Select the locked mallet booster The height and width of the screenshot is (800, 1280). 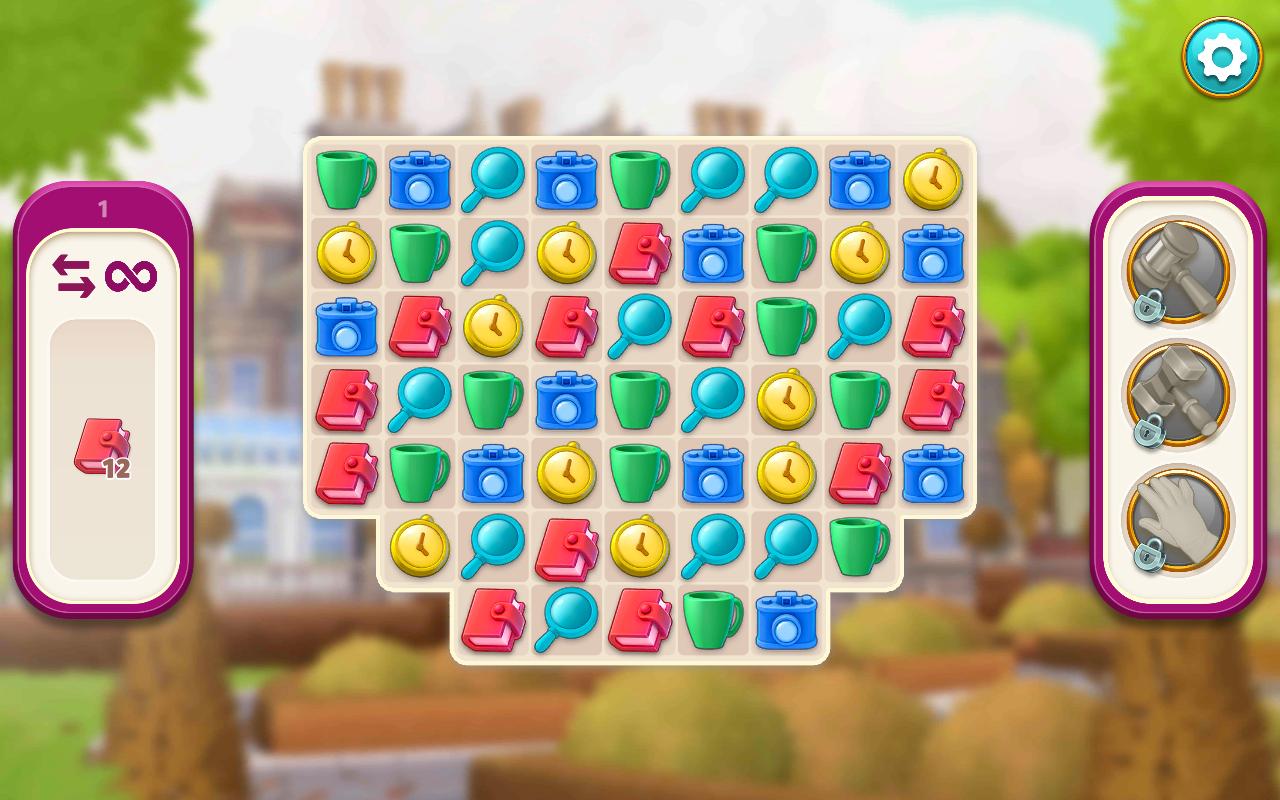tap(1178, 270)
